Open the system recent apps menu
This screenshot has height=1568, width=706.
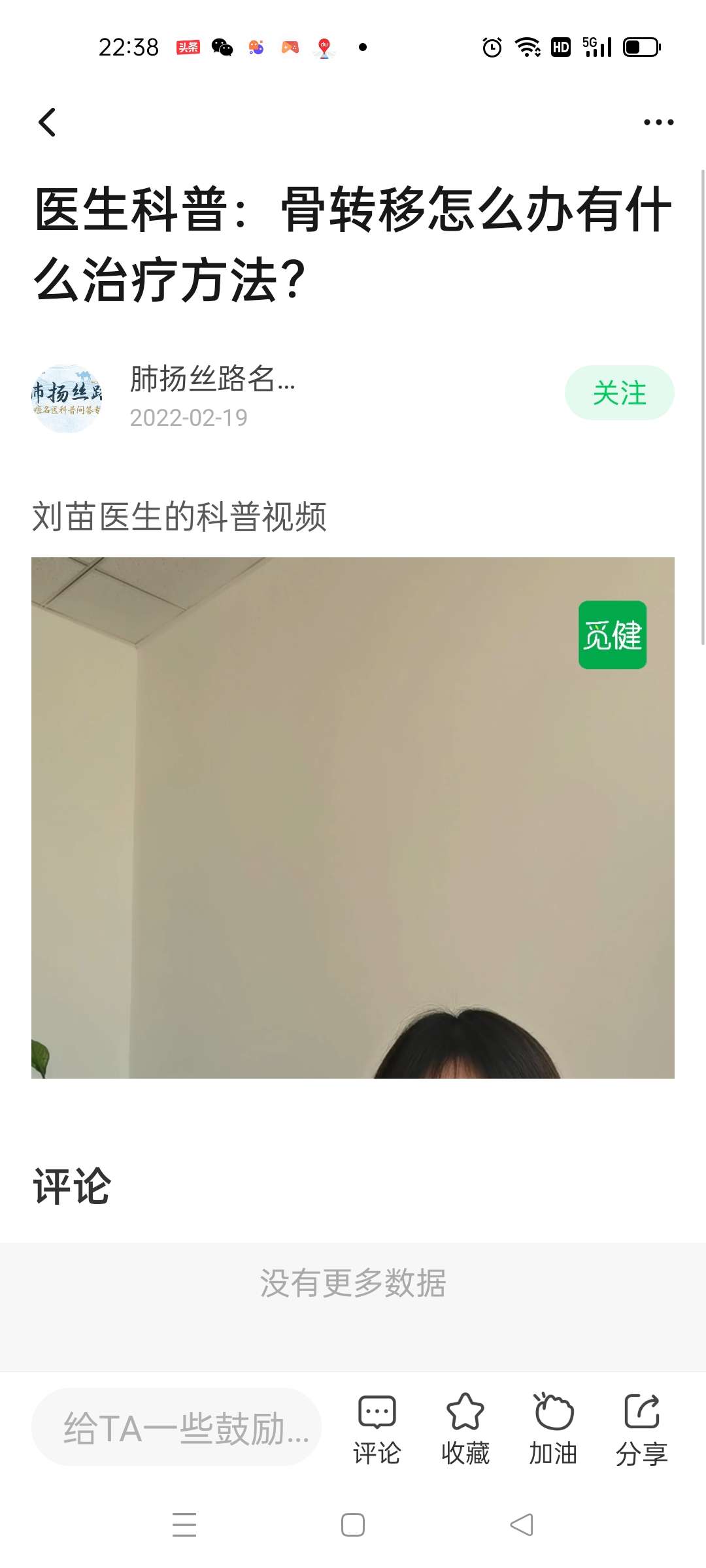(x=184, y=1525)
